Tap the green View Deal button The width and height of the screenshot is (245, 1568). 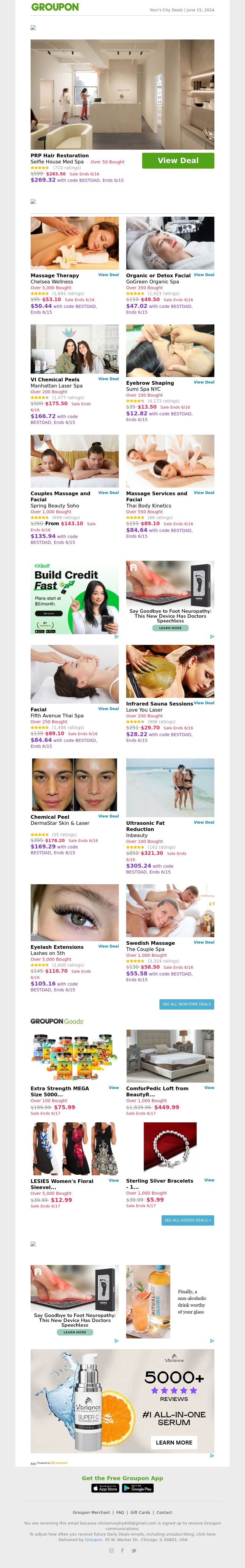(x=178, y=161)
